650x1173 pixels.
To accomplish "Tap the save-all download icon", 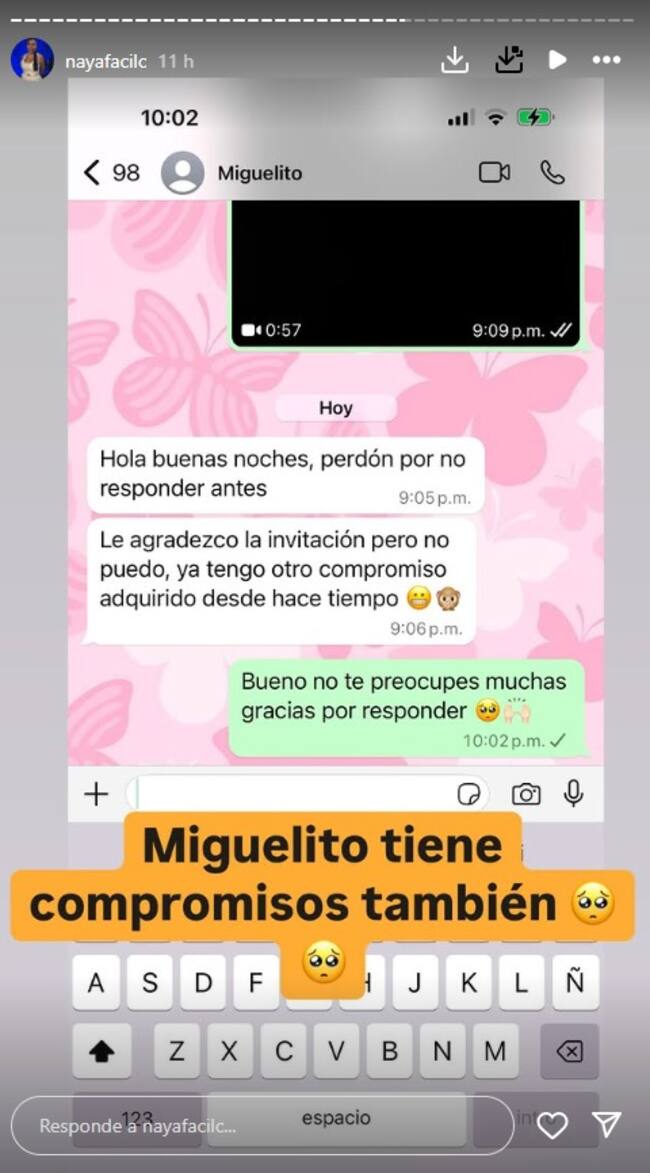I will tap(509, 60).
